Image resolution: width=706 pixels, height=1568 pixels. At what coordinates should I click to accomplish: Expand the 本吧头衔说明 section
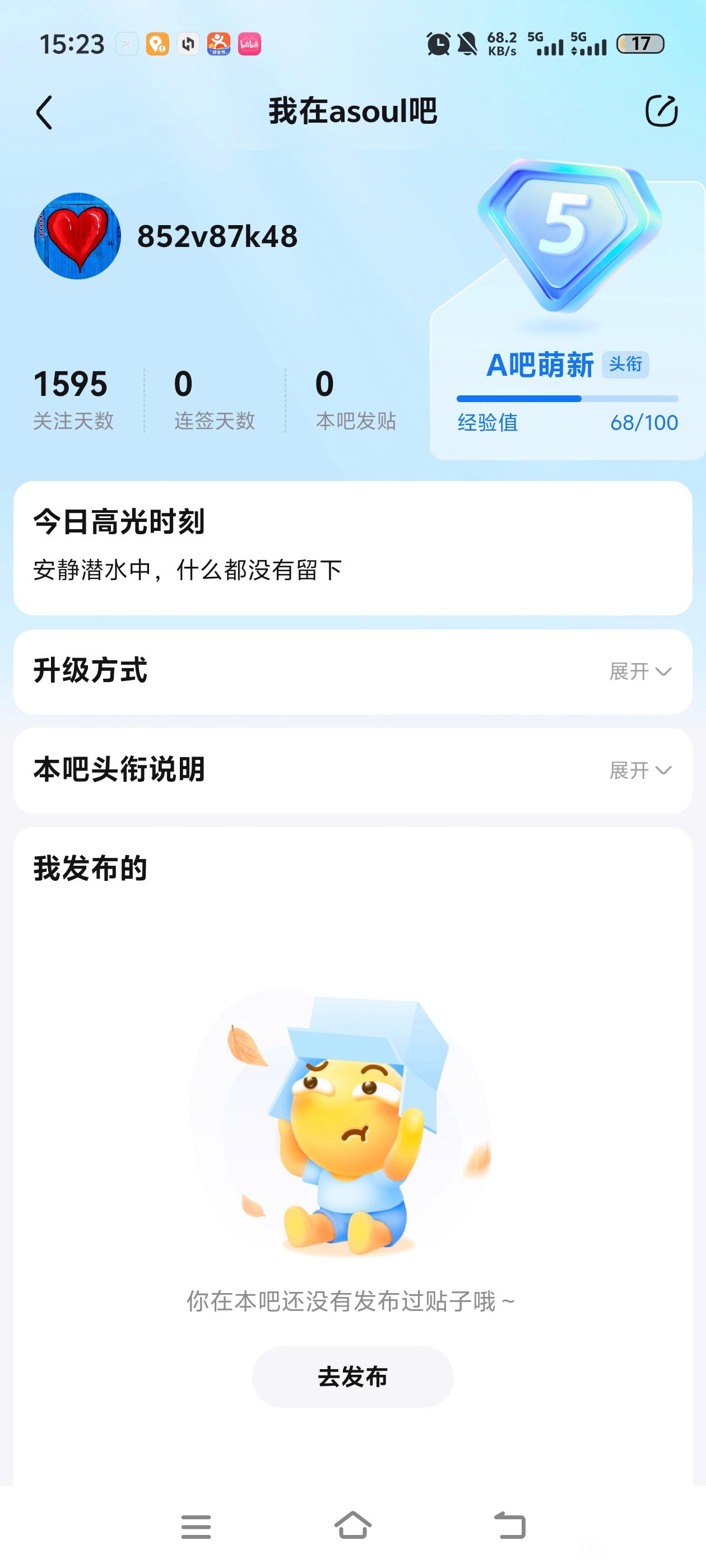[640, 771]
